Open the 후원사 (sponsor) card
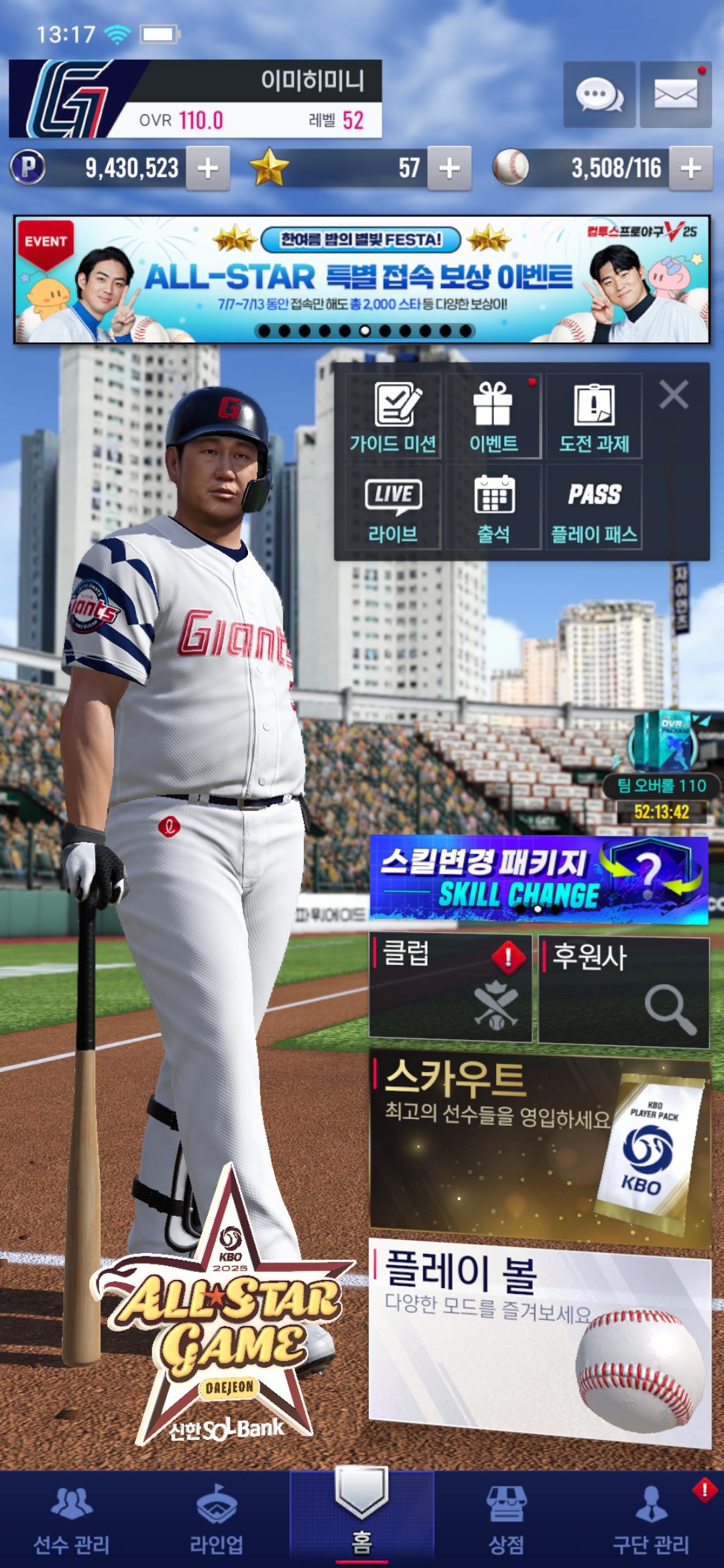The width and height of the screenshot is (724, 1568). (x=623, y=992)
